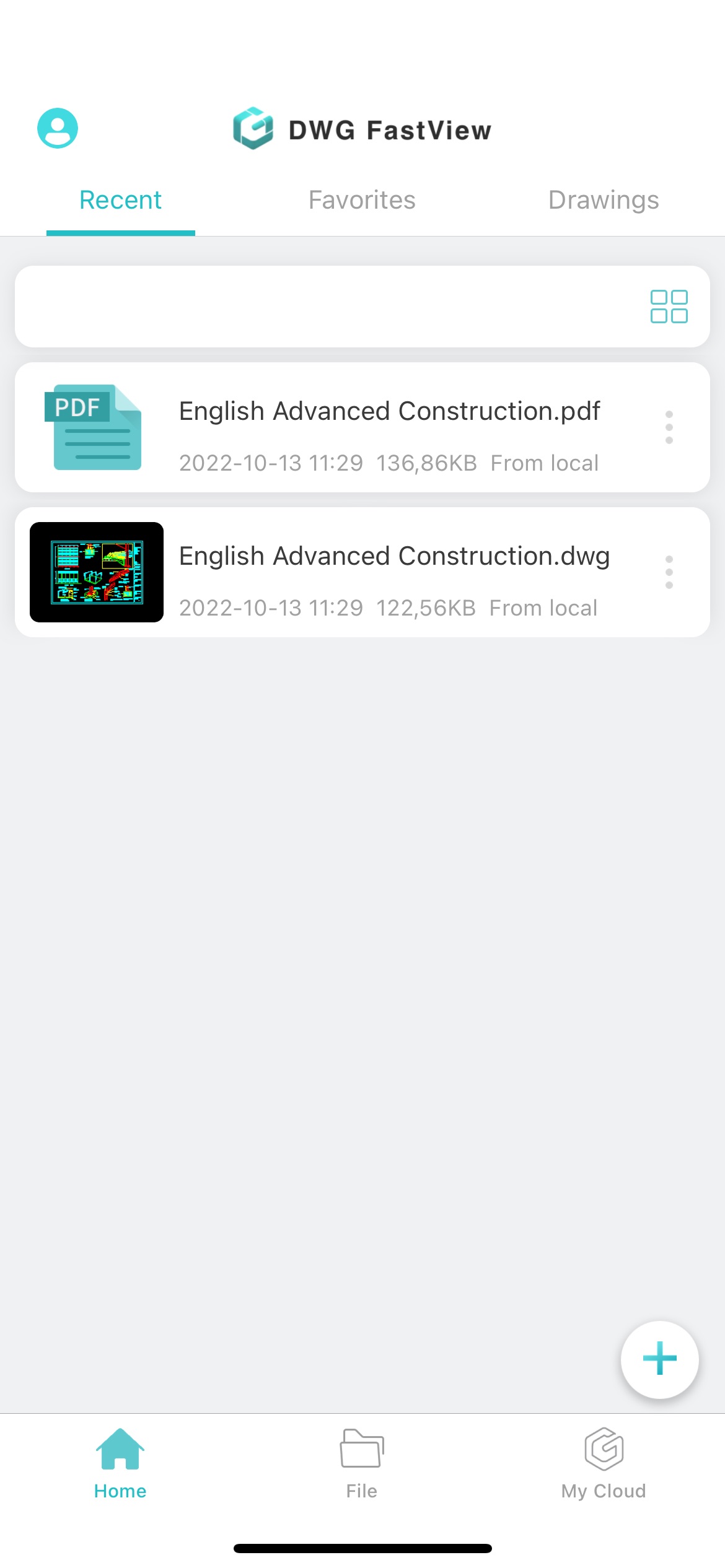The width and height of the screenshot is (725, 1568).
Task: Open options menu for English Advanced Construction.pdf
Action: pyautogui.click(x=669, y=427)
